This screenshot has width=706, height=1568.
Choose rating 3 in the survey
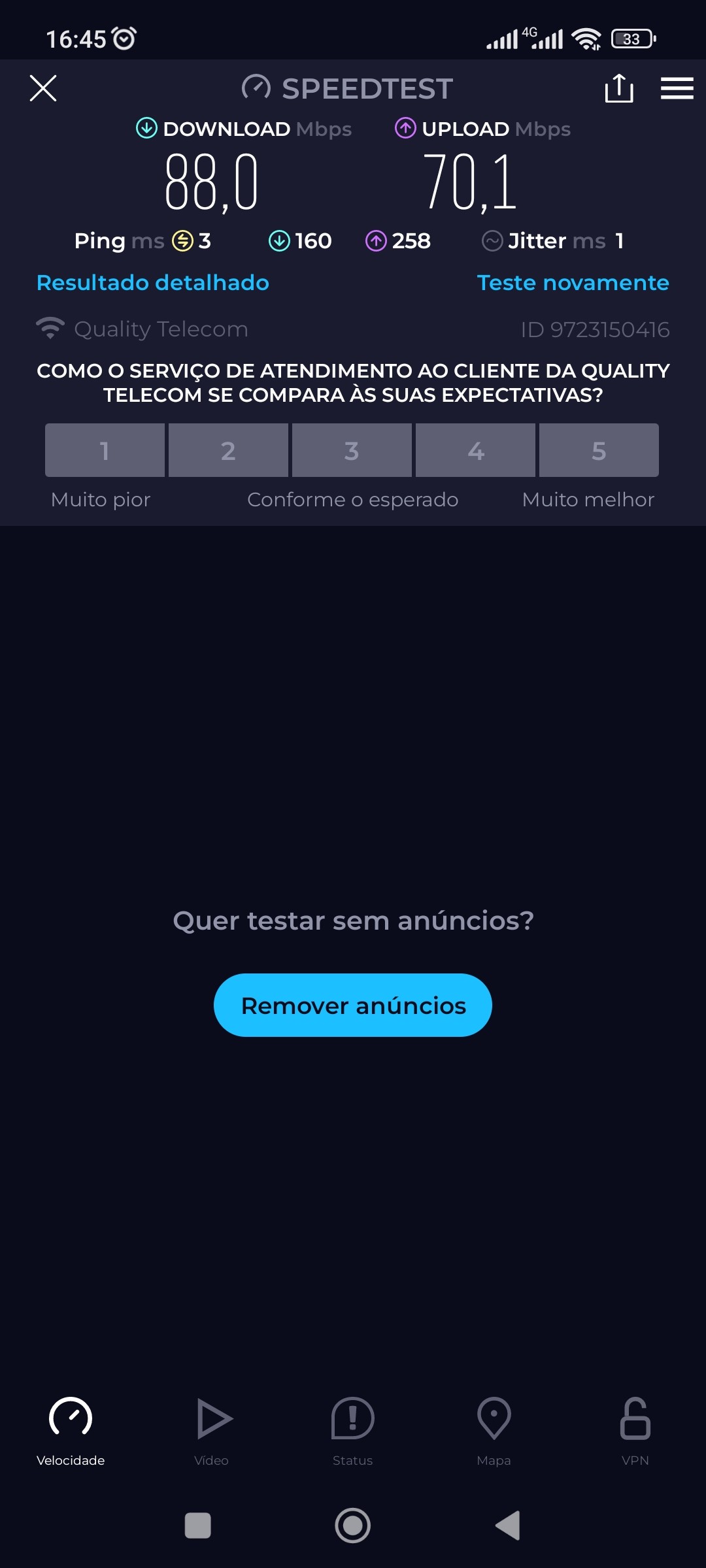pyautogui.click(x=352, y=450)
